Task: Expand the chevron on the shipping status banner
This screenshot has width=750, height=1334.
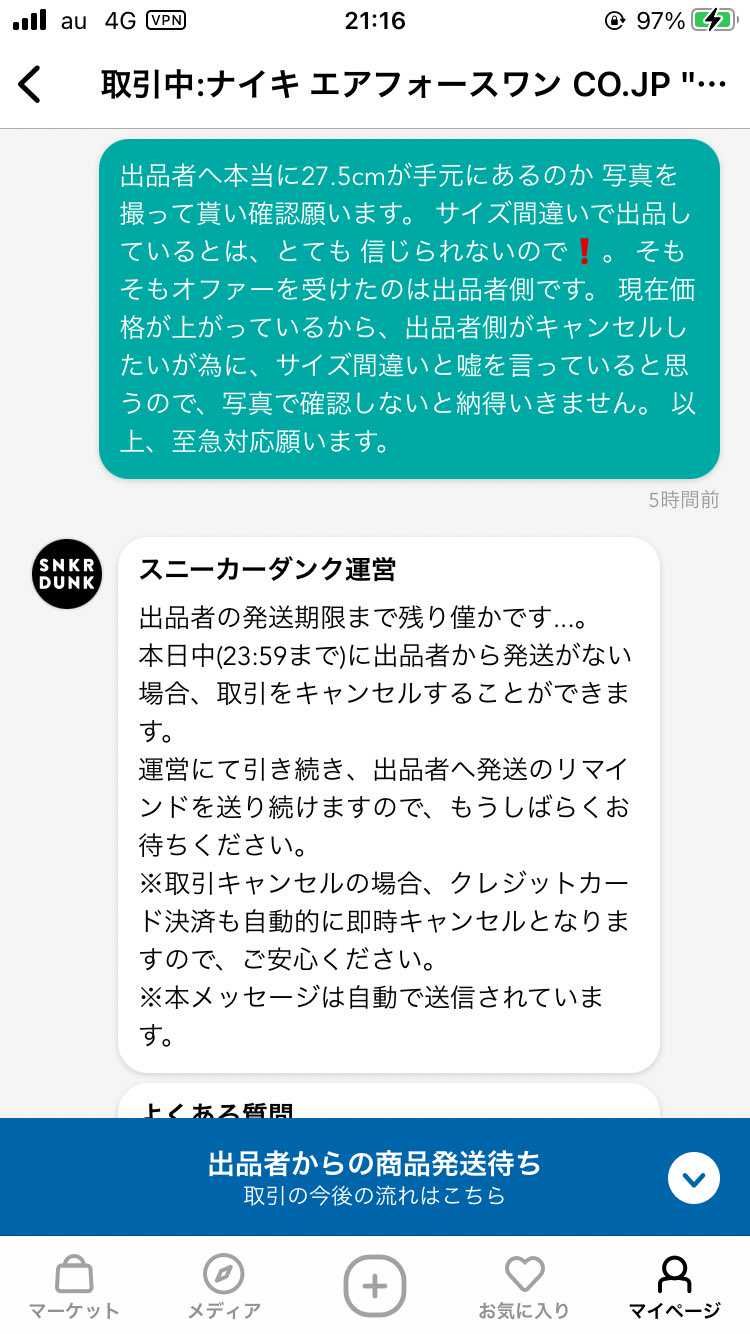Action: pos(694,1178)
